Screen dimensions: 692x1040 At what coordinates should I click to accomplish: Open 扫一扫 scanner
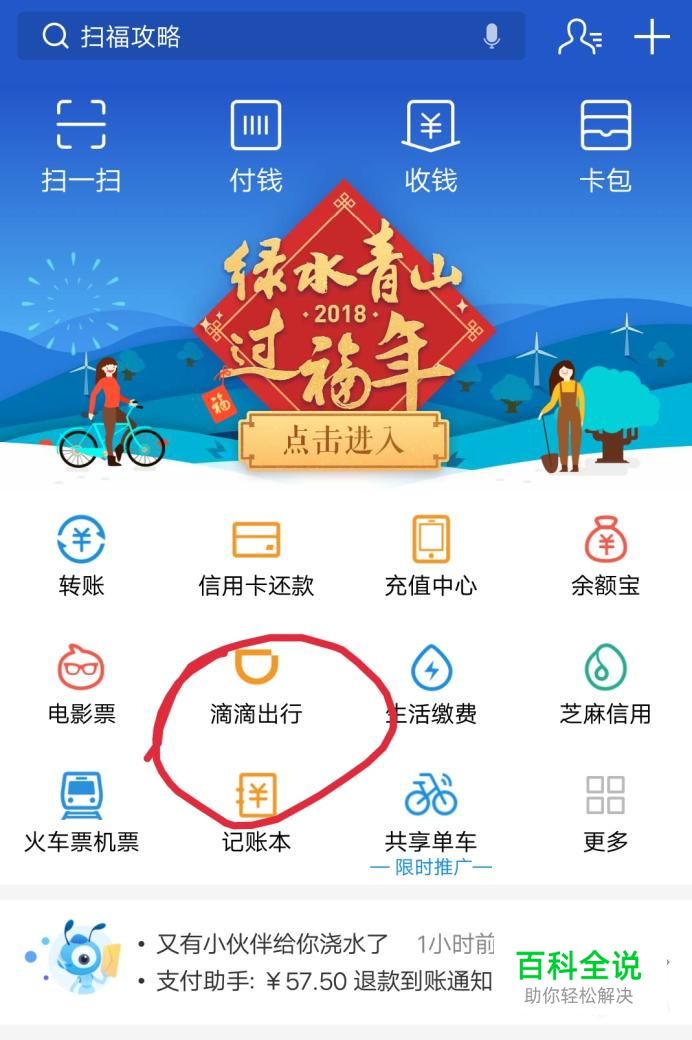[81, 145]
